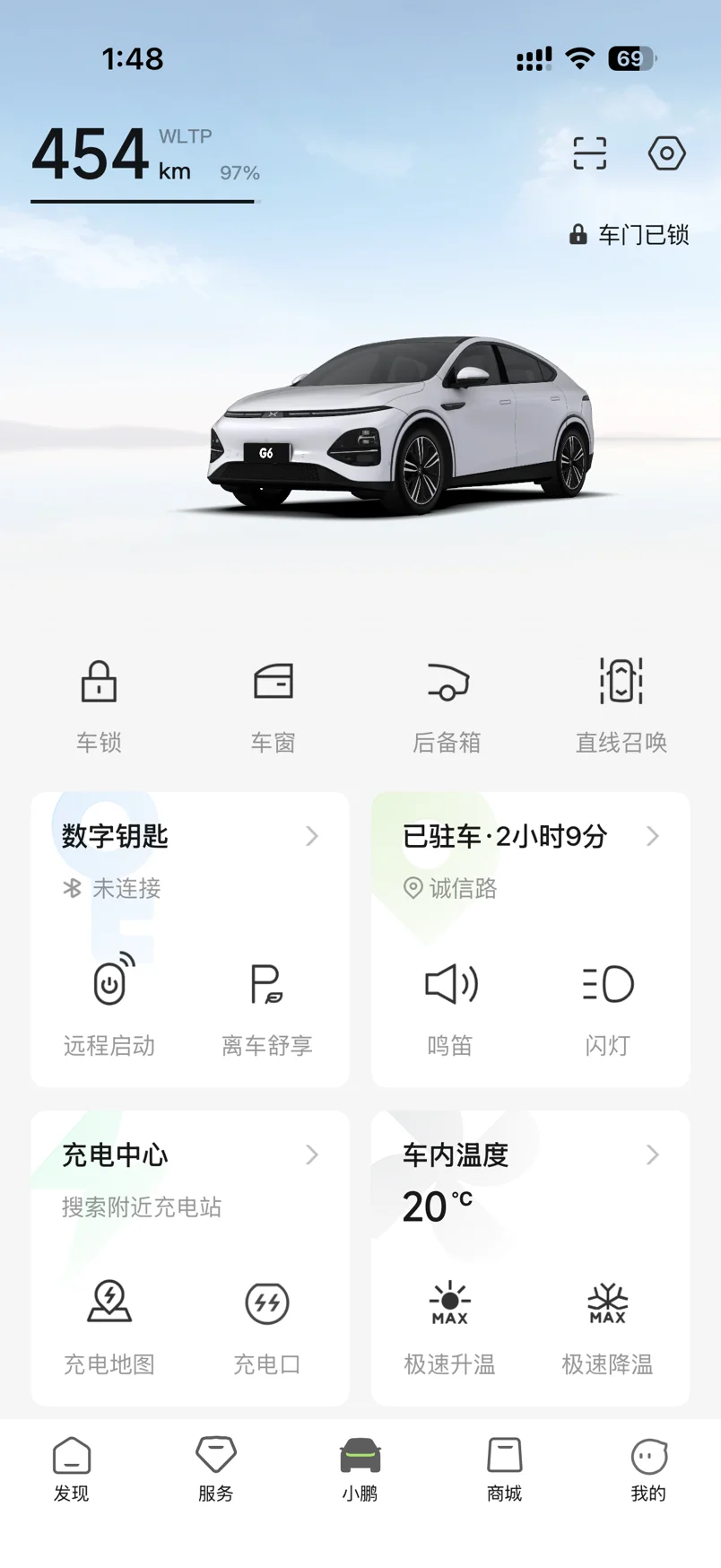Screen dimensions: 721x1568
Task: Open 充电地图 charging map
Action: [x=109, y=1323]
